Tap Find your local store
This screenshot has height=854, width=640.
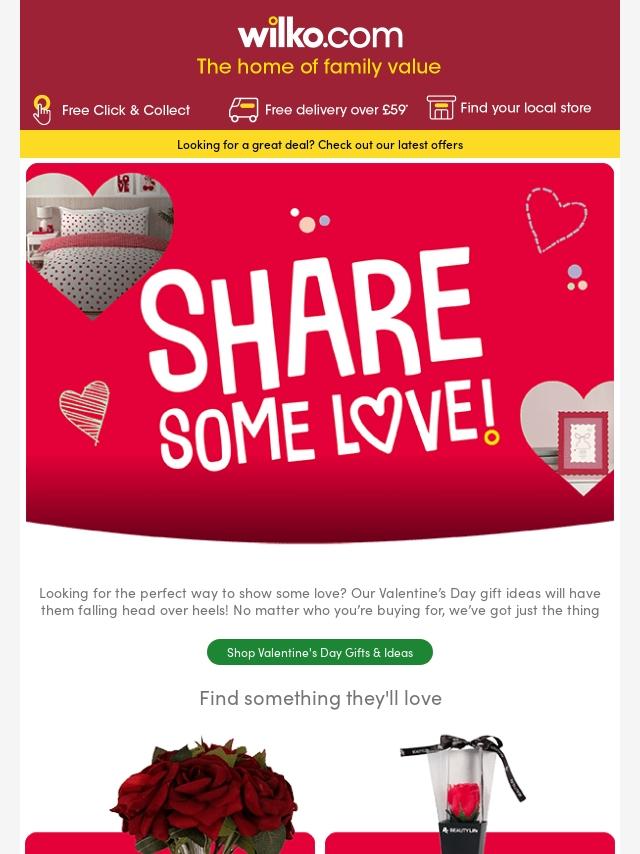509,108
